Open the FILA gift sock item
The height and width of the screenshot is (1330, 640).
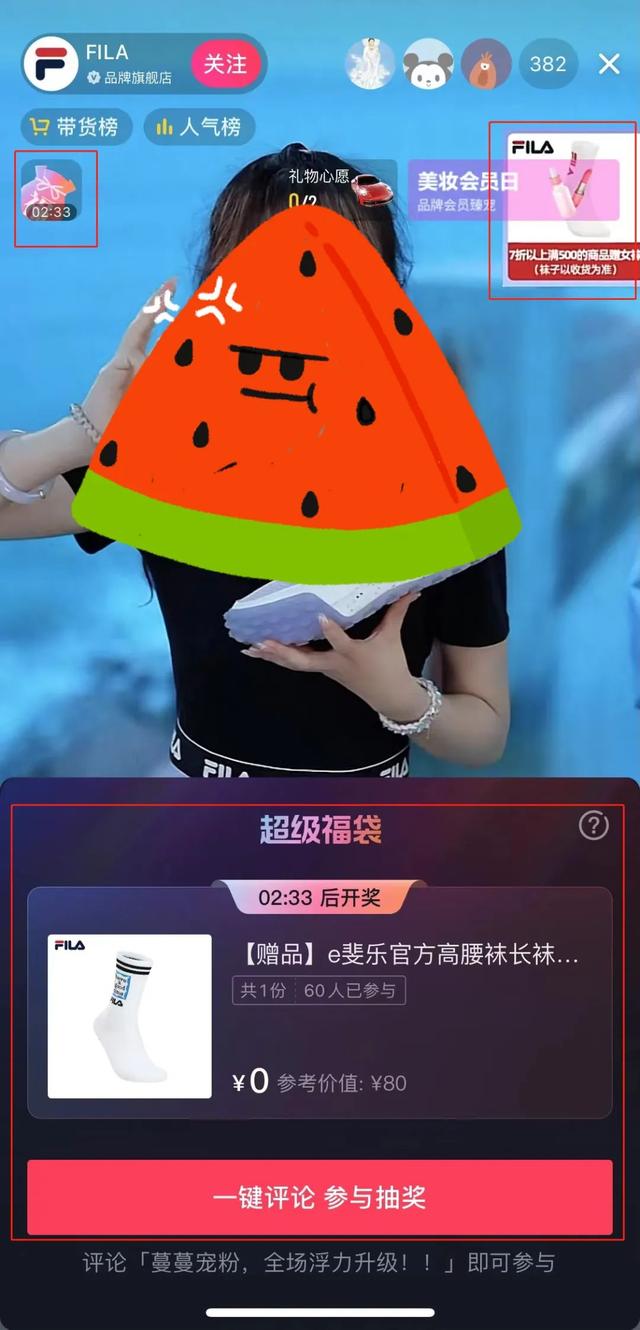[130, 1016]
